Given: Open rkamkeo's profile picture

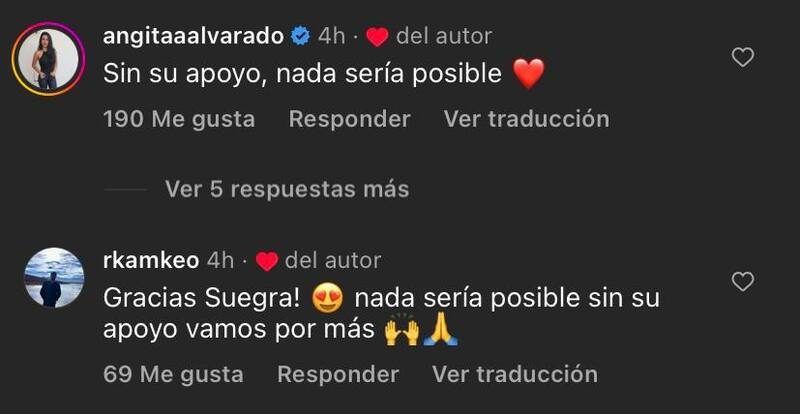Looking at the screenshot, I should [x=53, y=278].
